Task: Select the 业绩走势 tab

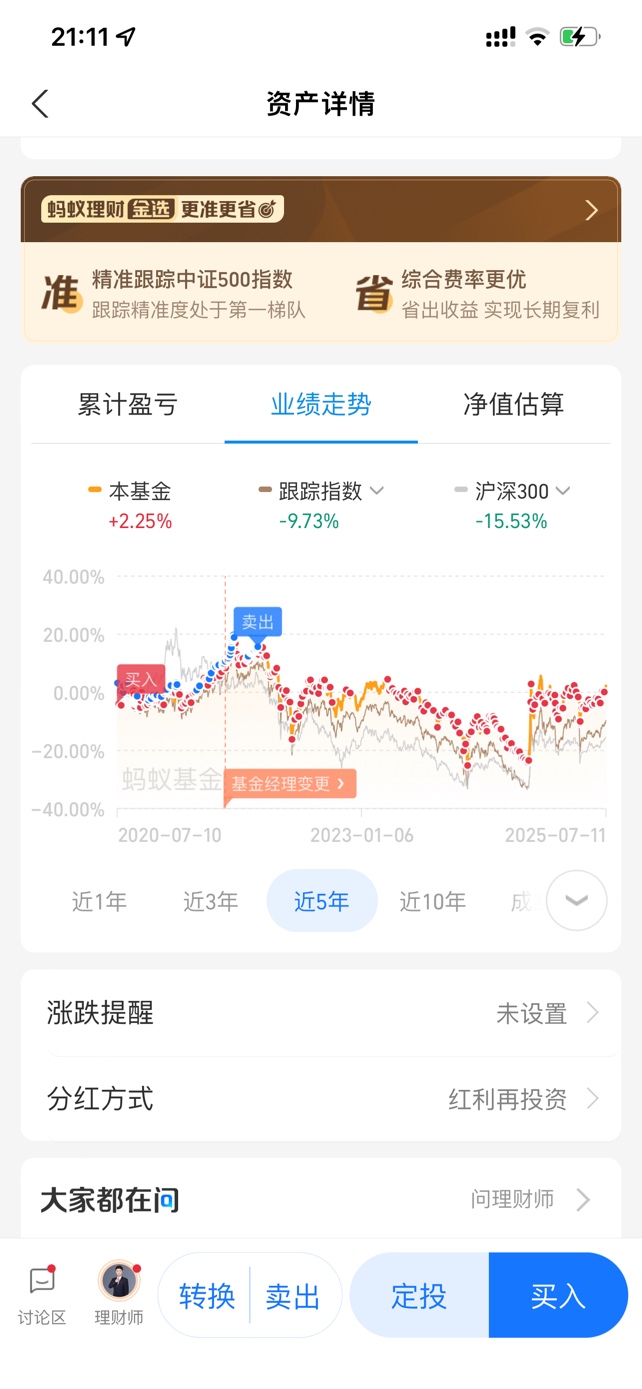Action: (321, 404)
